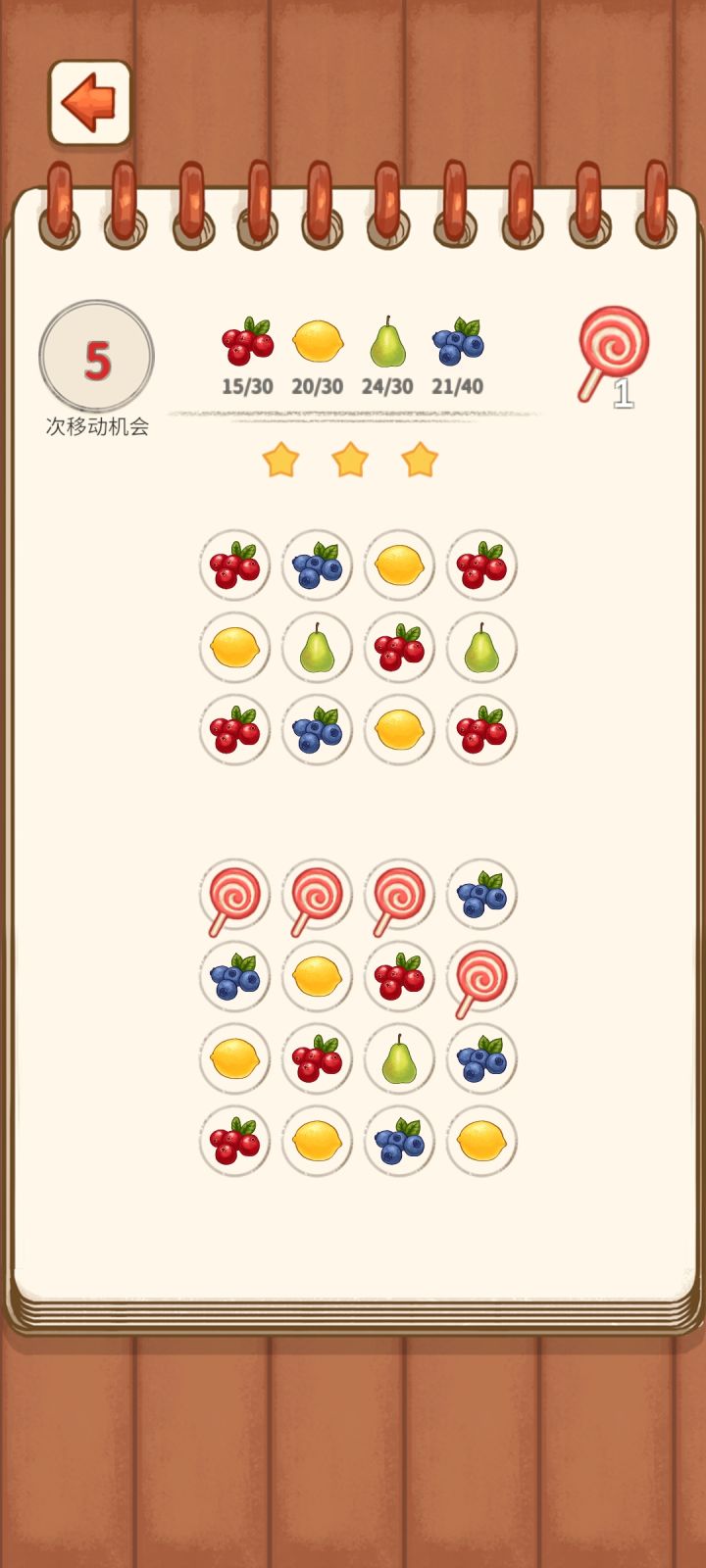This screenshot has height=1568, width=706.
Task: Tap the first lollipop tile in the lower grid
Action: (x=233, y=895)
